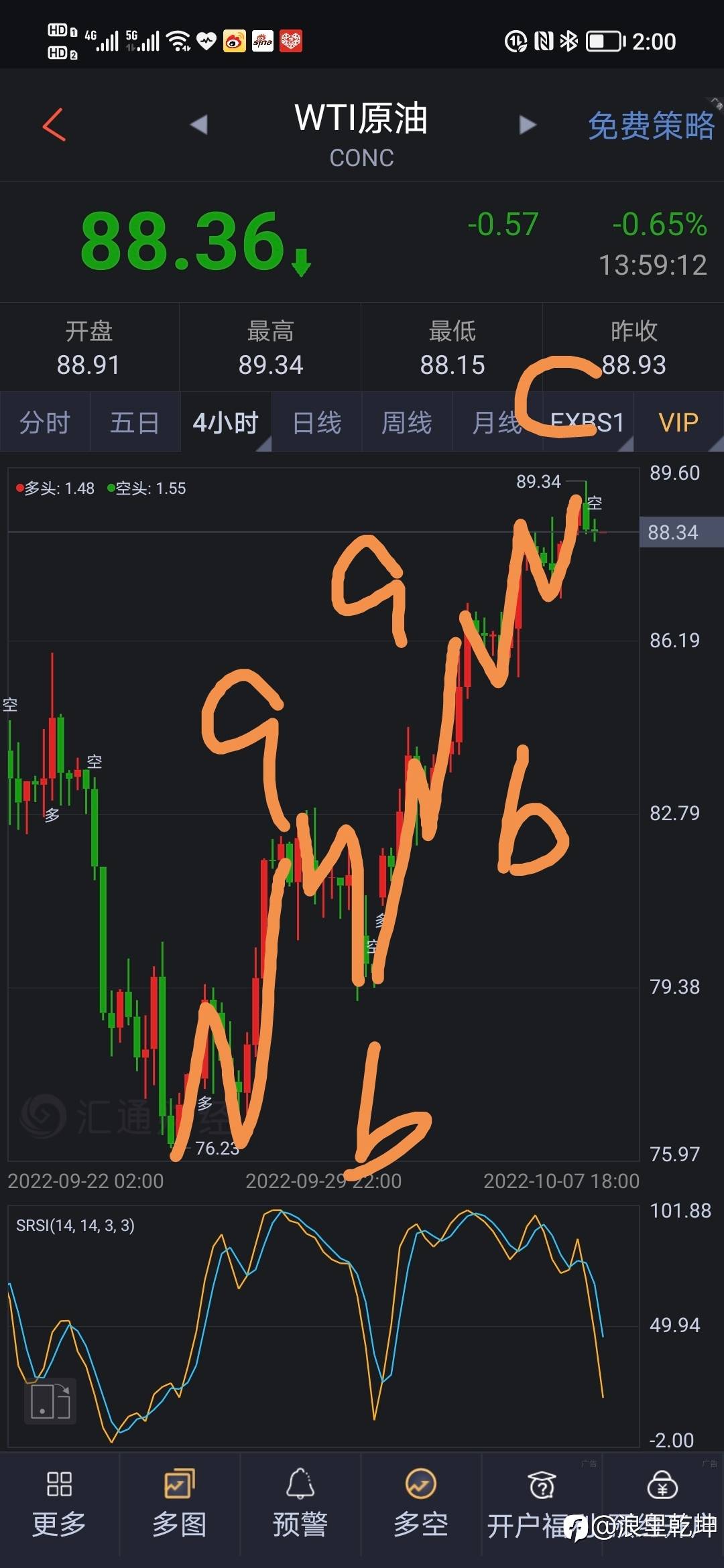Screen dimensions: 724x1568
Task: Switch to the 日线 chart tab
Action: click(x=316, y=423)
